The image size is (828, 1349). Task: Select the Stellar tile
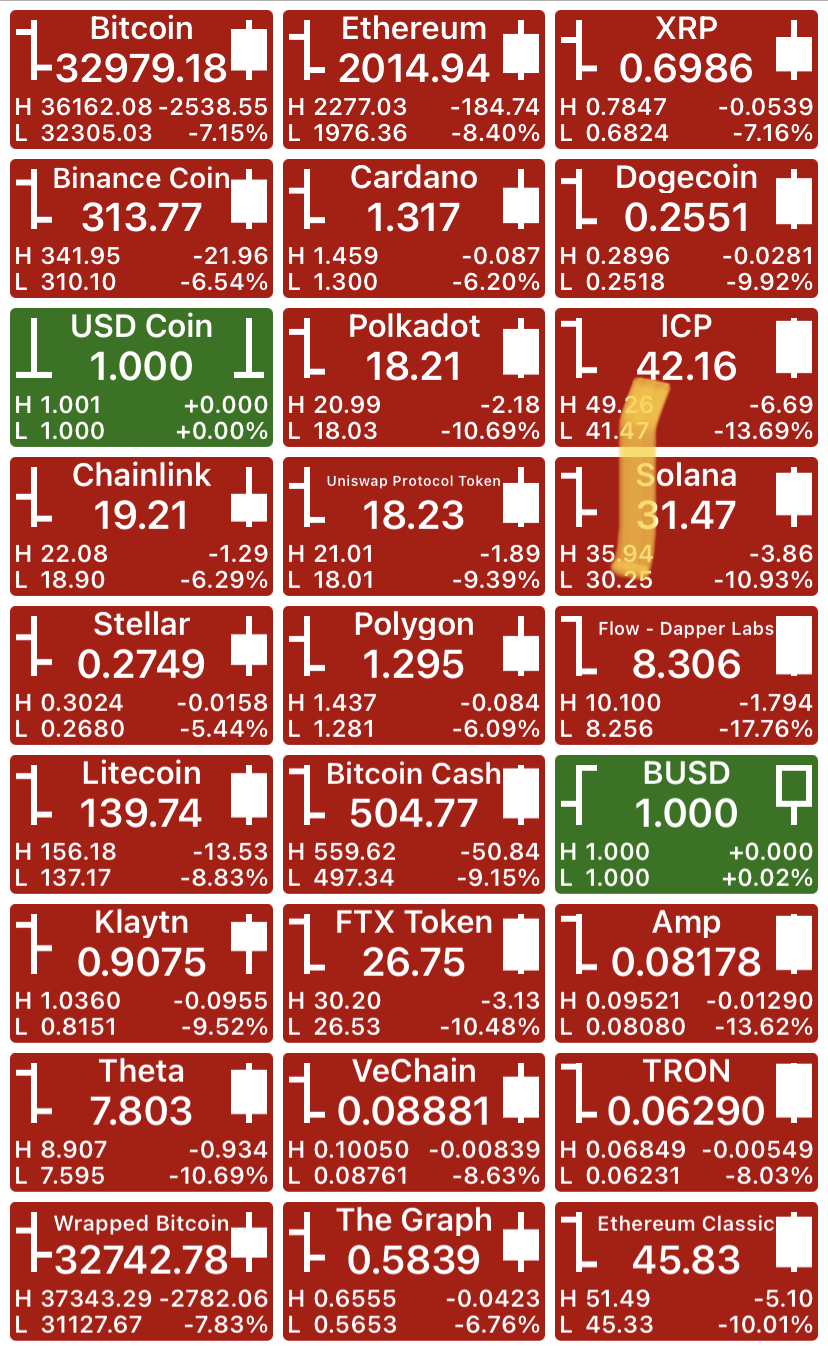[x=141, y=675]
